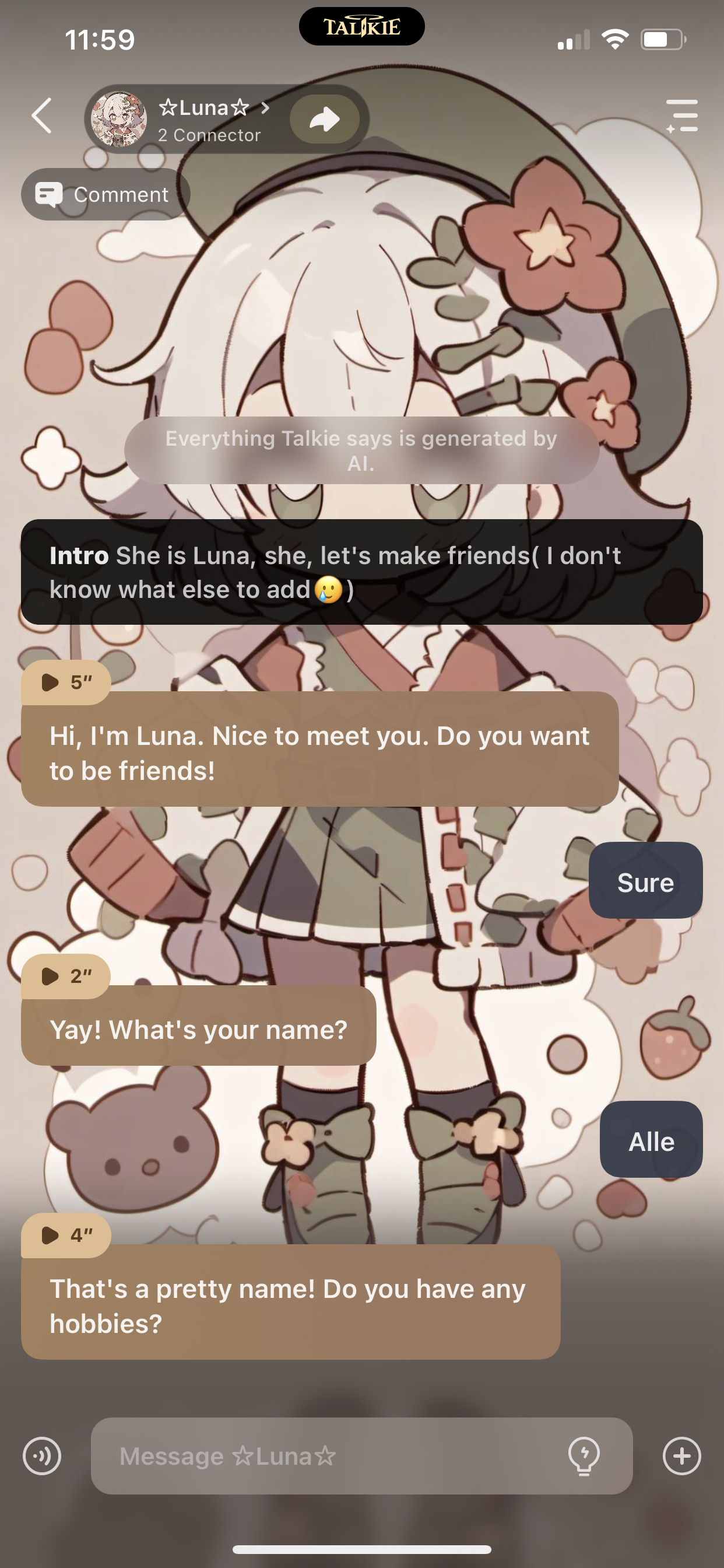724x1568 pixels.
Task: Start a voice call with Luna
Action: click(42, 1456)
